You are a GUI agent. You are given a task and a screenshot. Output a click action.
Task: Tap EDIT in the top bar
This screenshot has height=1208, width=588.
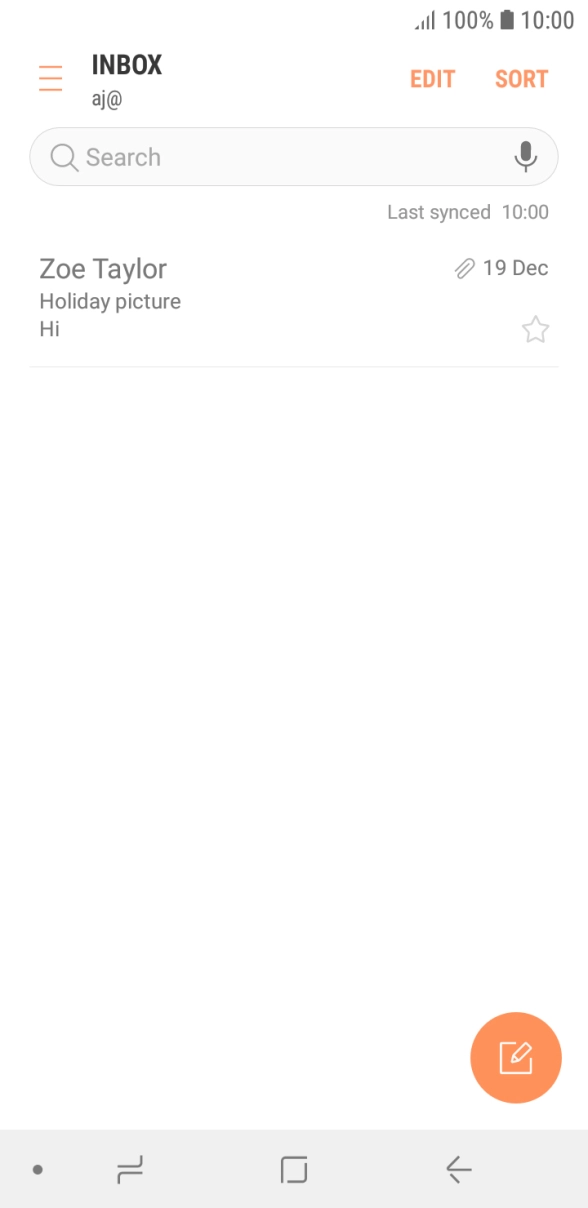coord(432,79)
